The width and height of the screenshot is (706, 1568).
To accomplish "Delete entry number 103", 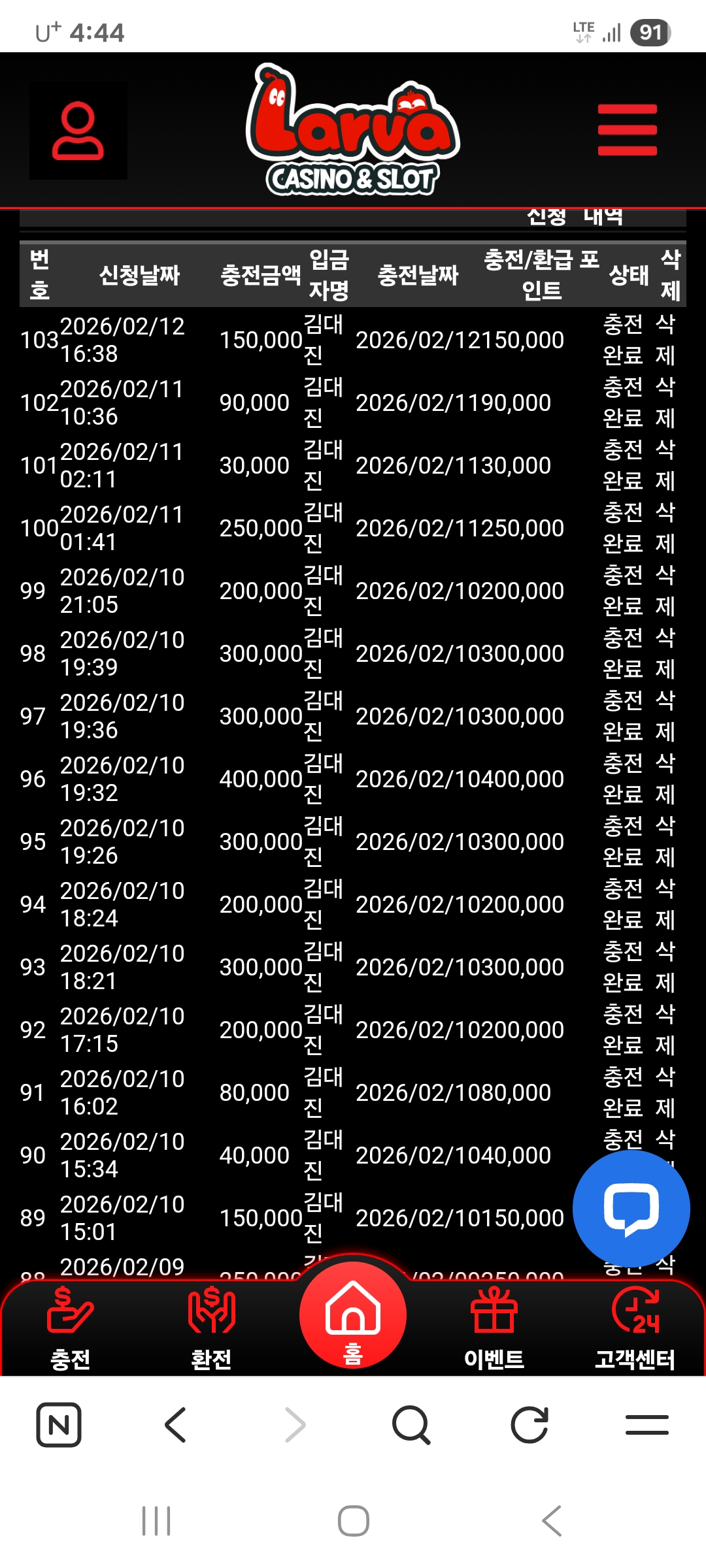I will point(665,340).
